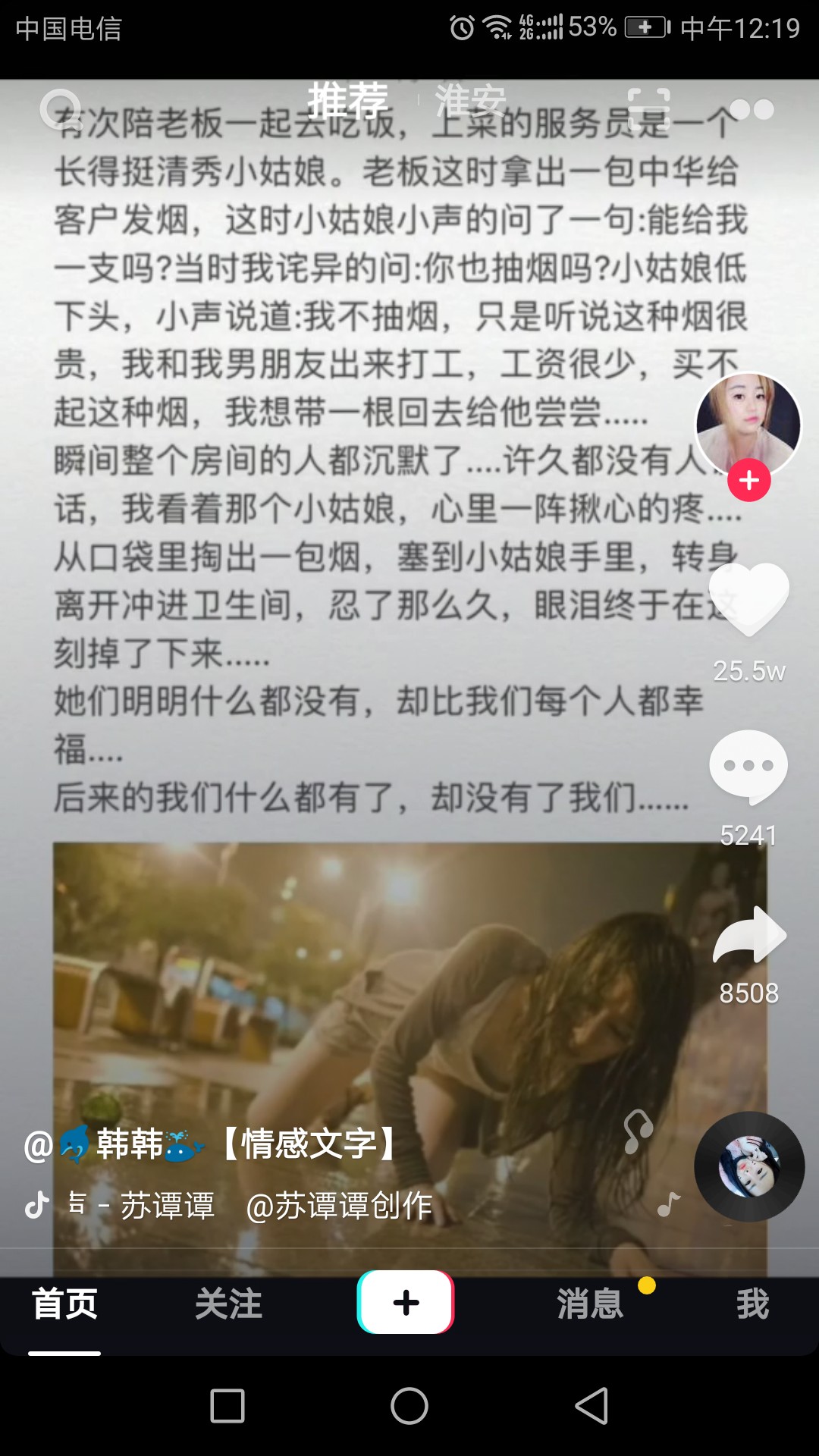Follow the creator with the plus badge
Screen dimensions: 819x1456
[x=749, y=481]
